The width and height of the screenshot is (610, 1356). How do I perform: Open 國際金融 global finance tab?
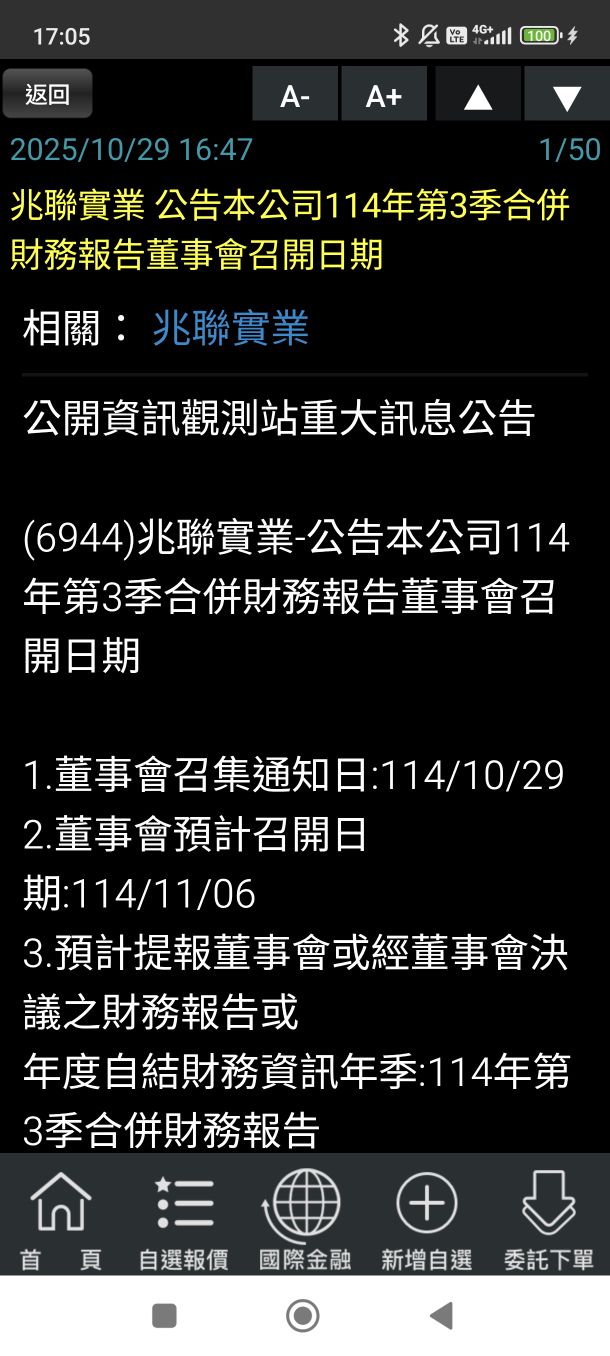305,1216
